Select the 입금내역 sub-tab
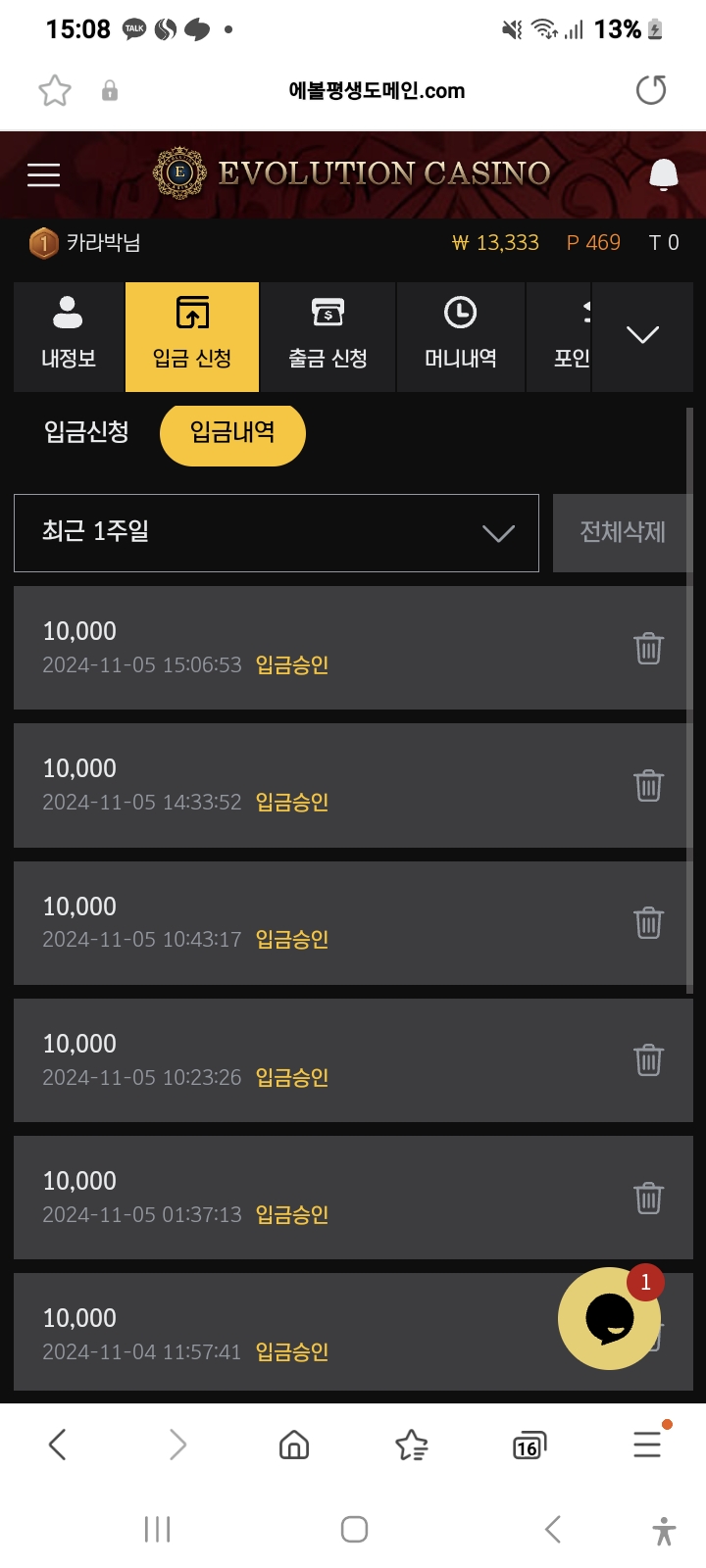Screen dimensions: 706x1568 (x=232, y=432)
